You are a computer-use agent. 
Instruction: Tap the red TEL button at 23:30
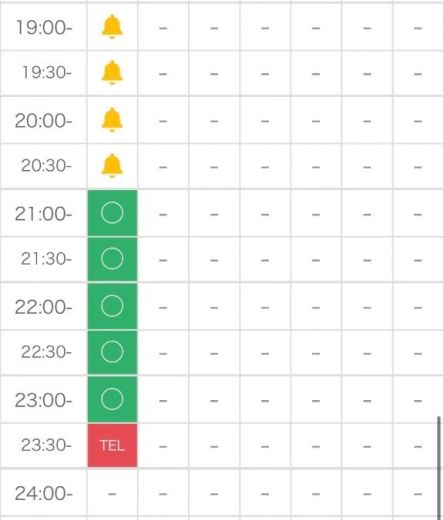112,445
